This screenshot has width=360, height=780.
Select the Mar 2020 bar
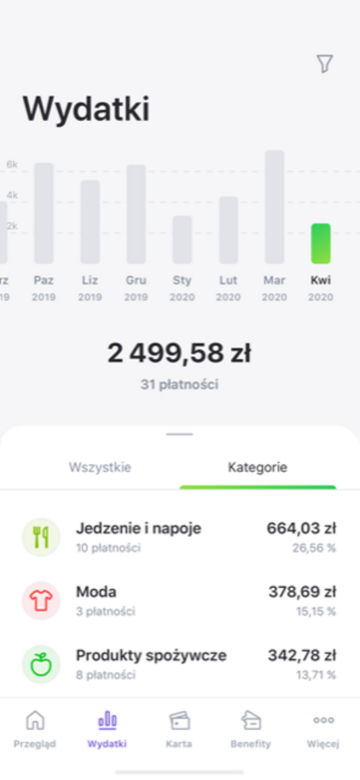[274, 207]
